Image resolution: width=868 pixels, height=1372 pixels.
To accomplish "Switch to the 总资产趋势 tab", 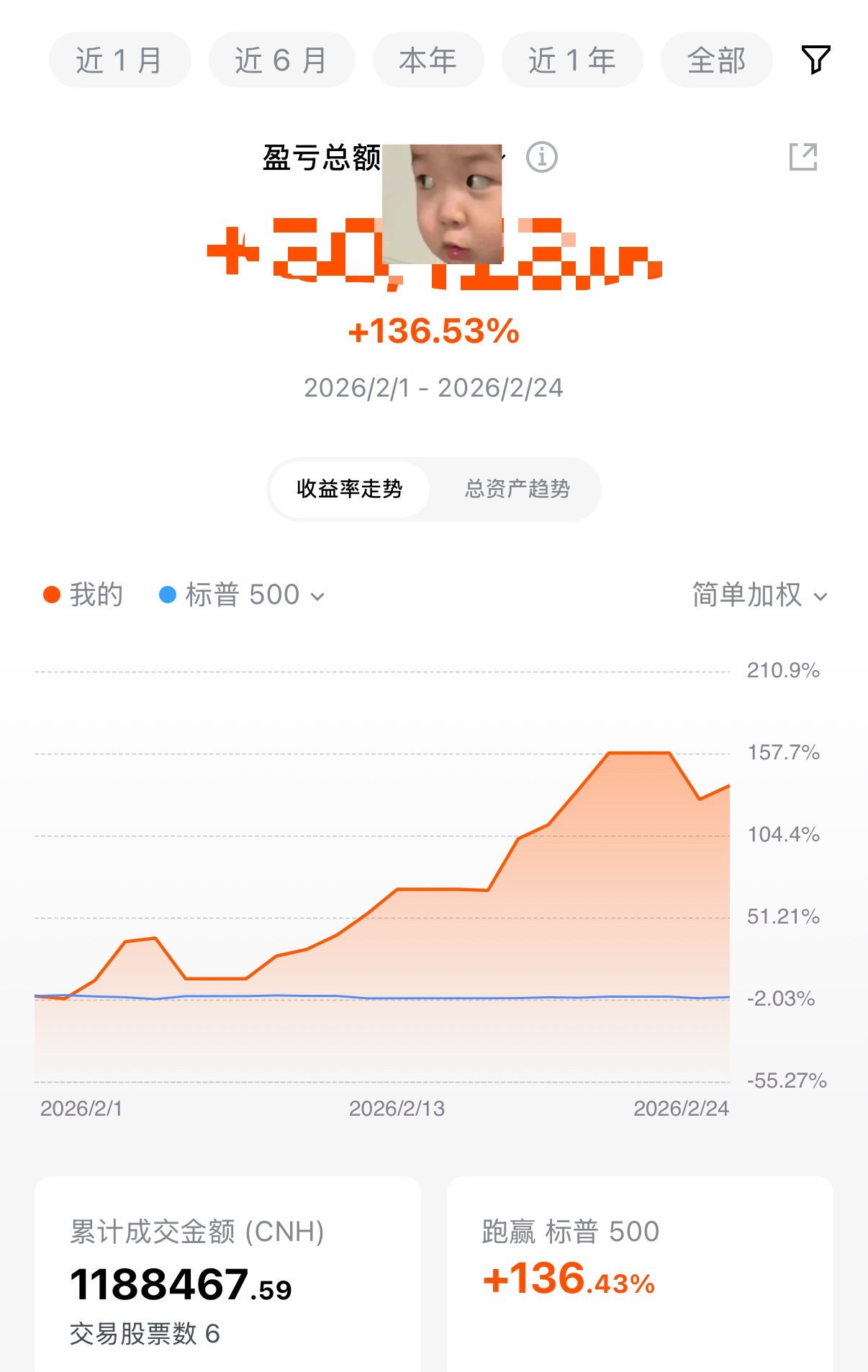I will pos(517,489).
